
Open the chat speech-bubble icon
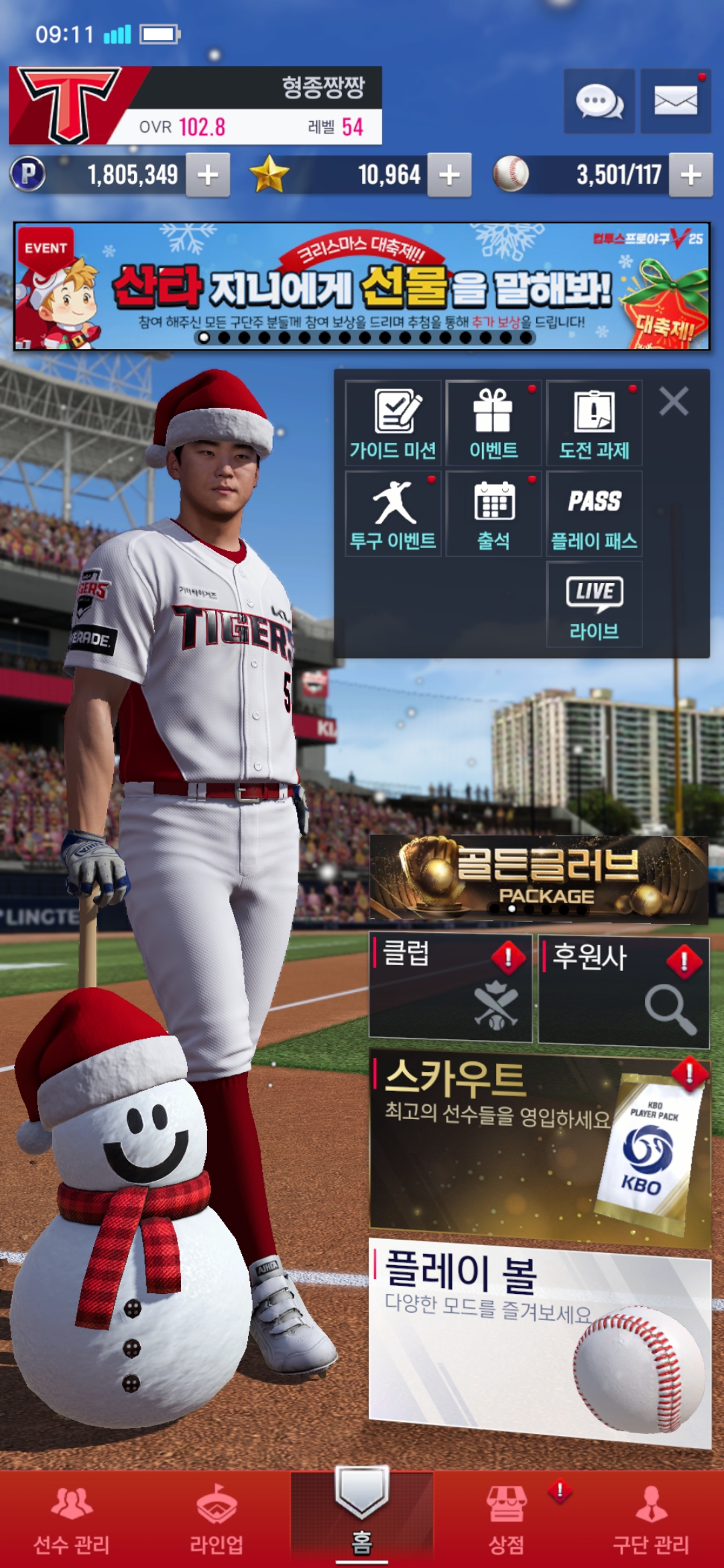tap(599, 101)
